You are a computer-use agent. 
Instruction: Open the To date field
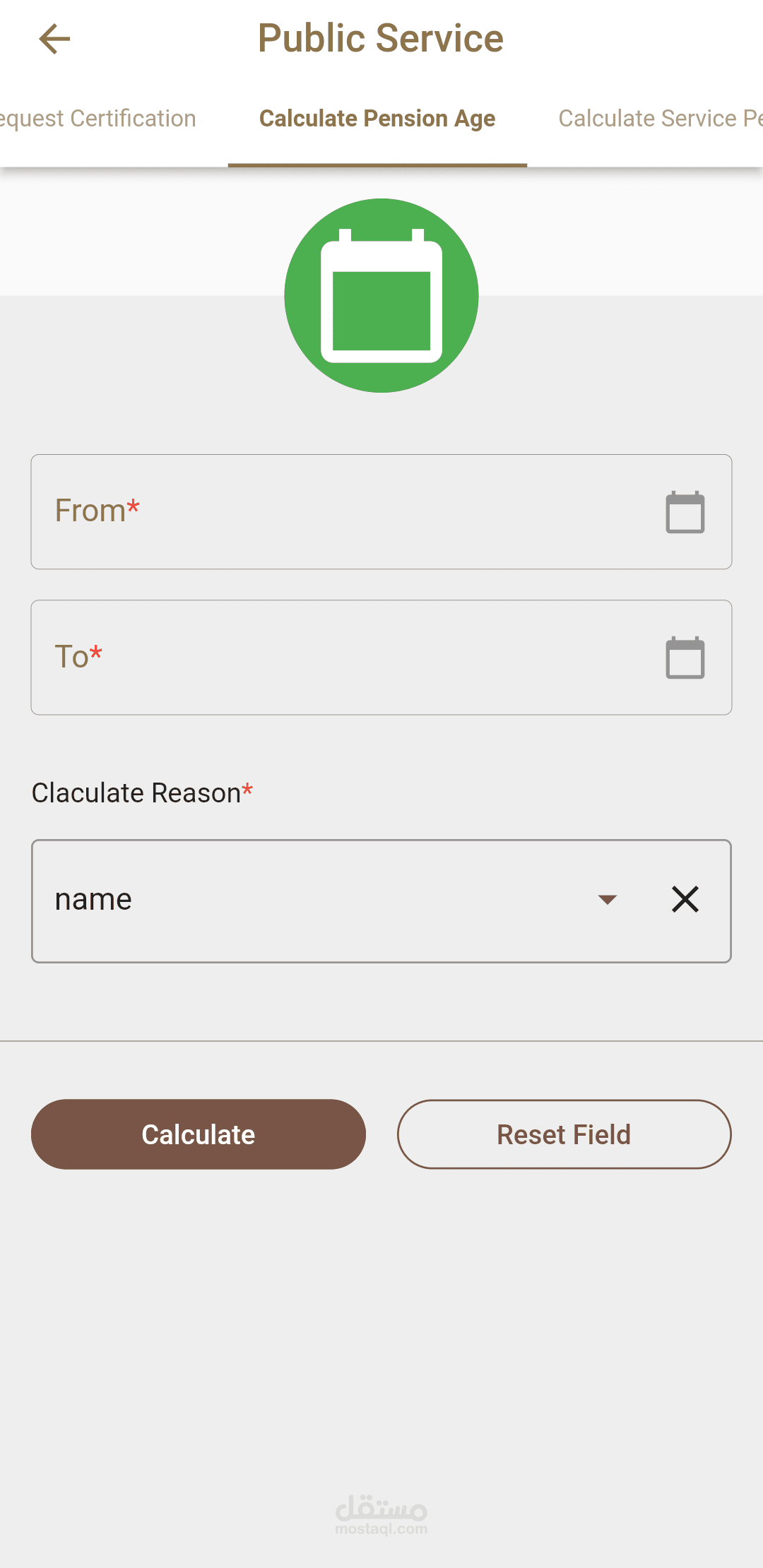[381, 658]
